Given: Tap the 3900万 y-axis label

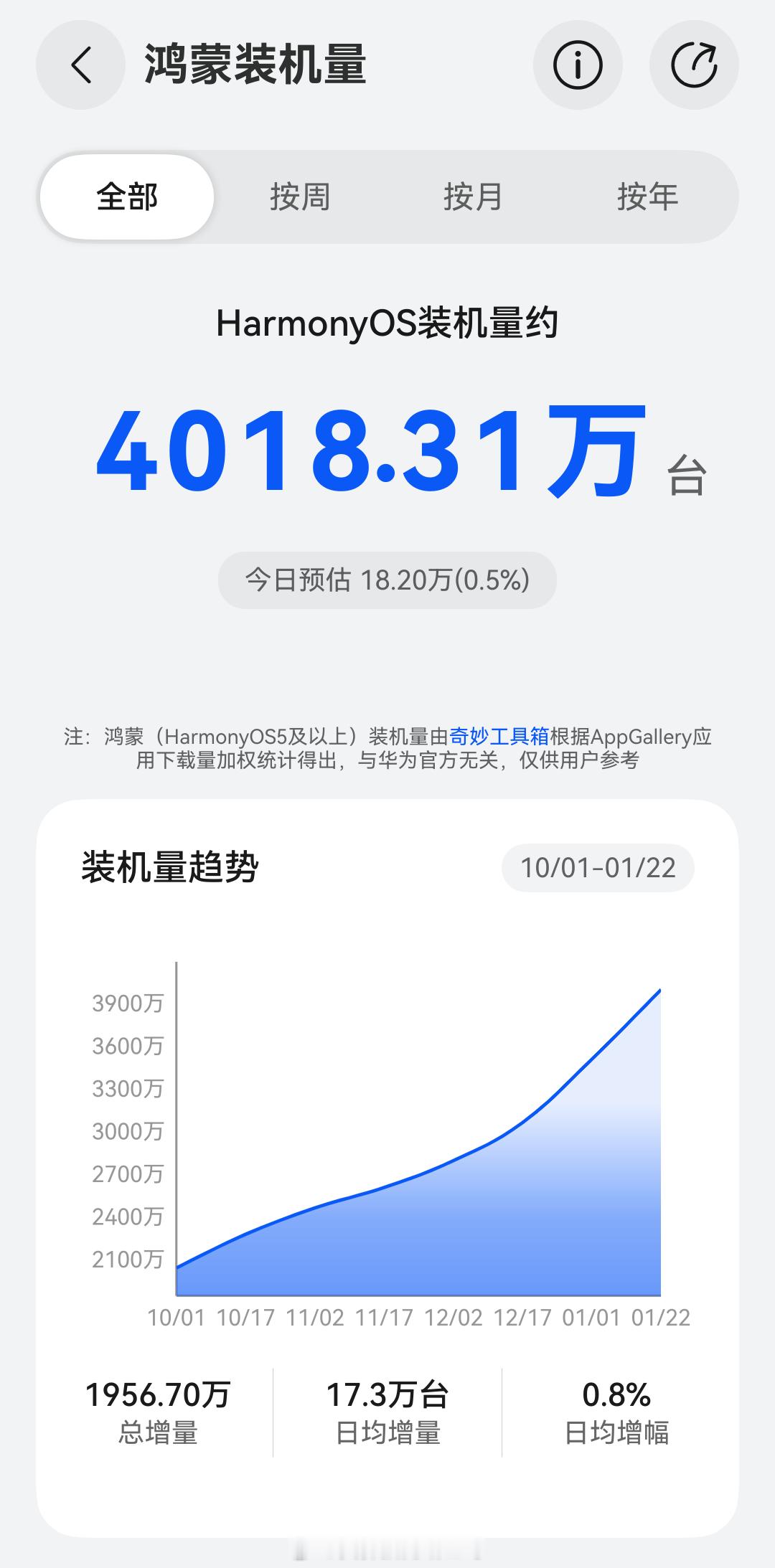Looking at the screenshot, I should click(128, 1004).
